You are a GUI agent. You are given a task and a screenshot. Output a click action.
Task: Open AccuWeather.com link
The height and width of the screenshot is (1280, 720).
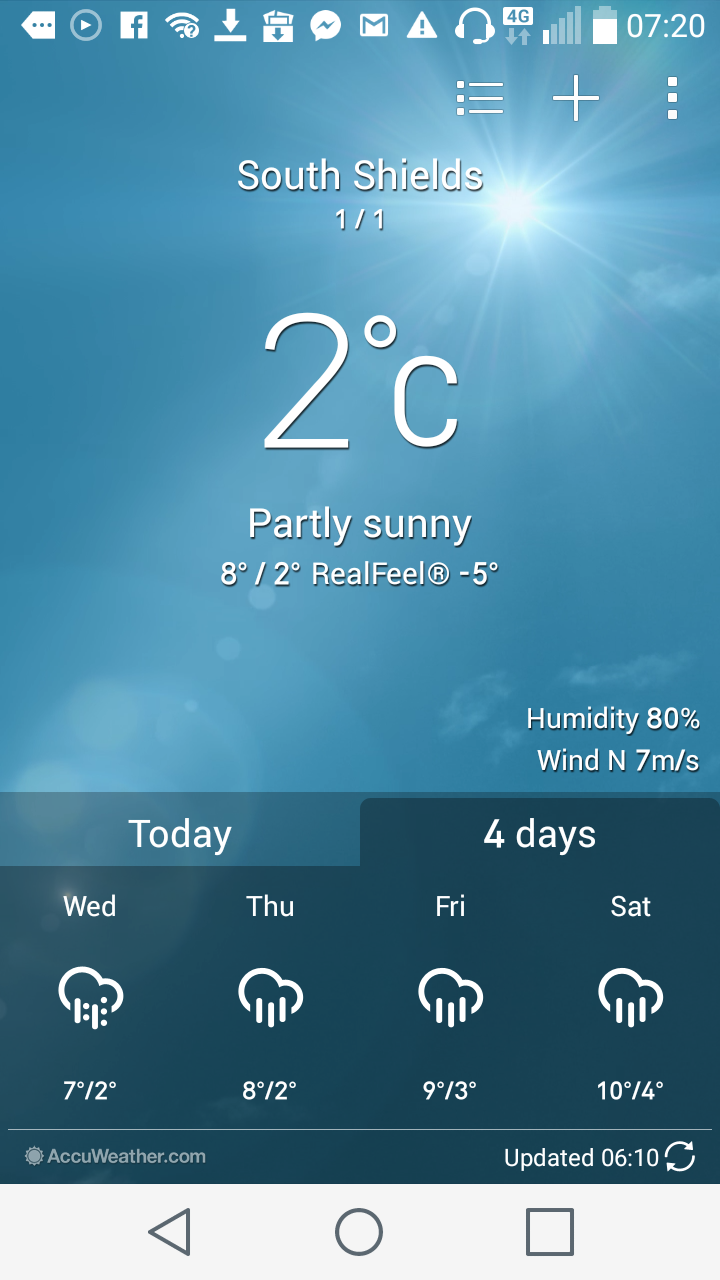coord(116,1156)
